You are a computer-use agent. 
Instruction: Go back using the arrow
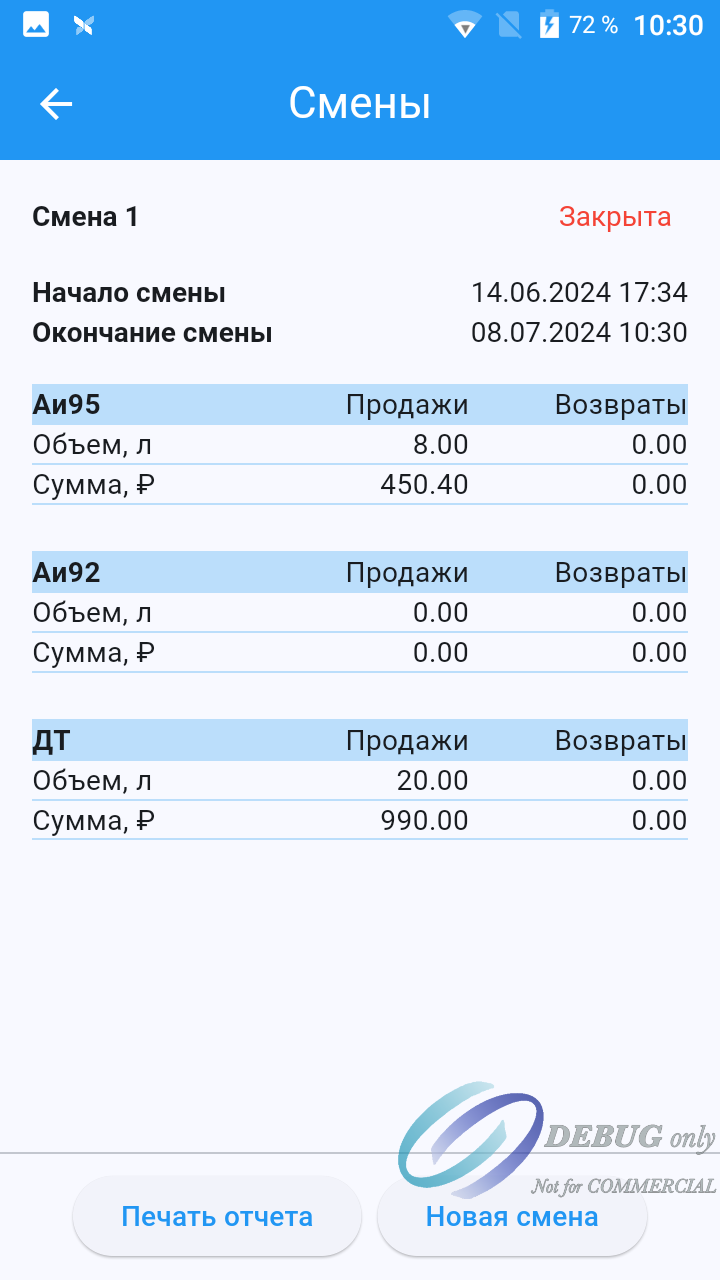[x=56, y=104]
